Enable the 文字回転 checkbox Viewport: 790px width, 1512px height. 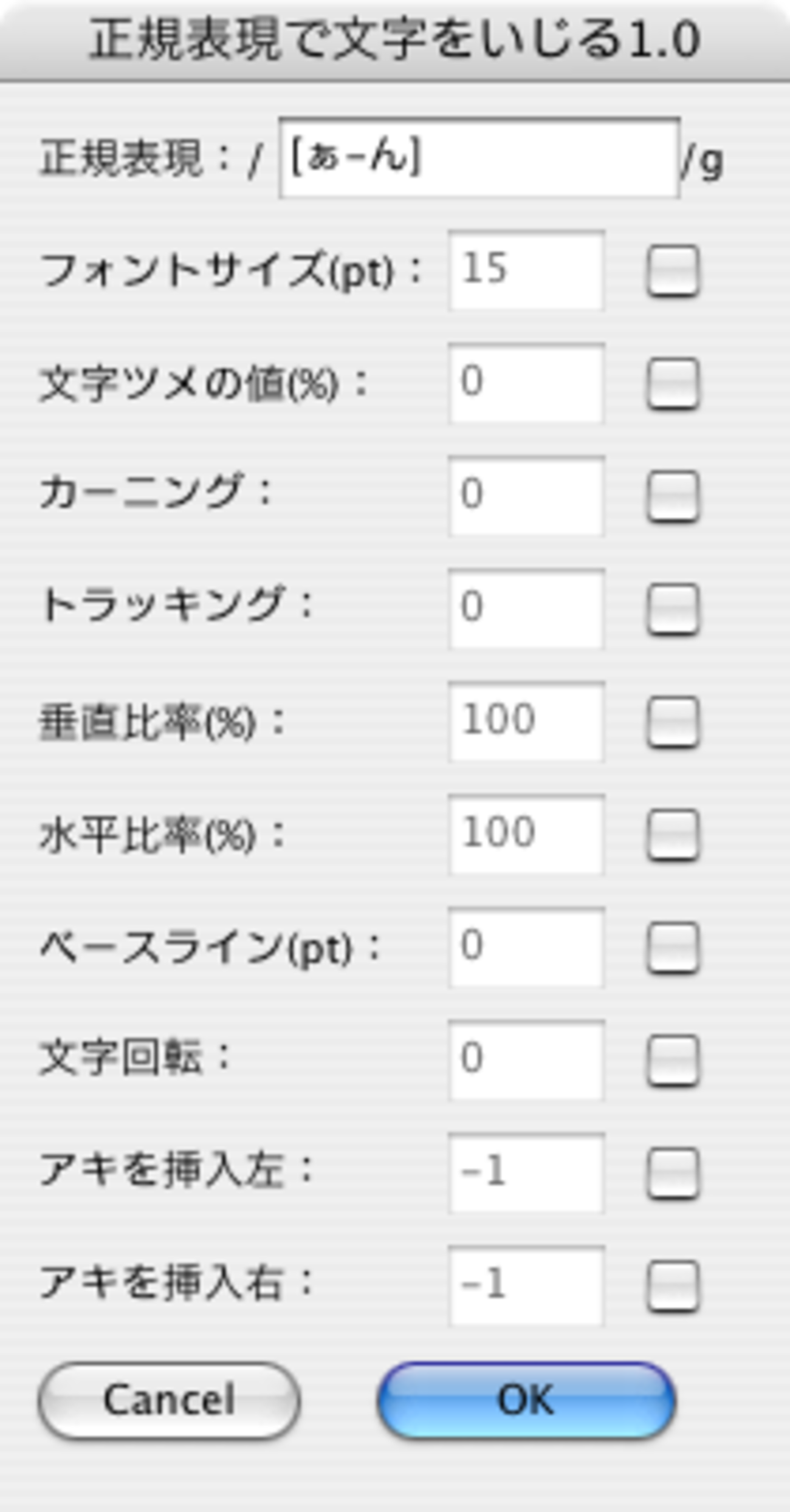pos(672,1061)
